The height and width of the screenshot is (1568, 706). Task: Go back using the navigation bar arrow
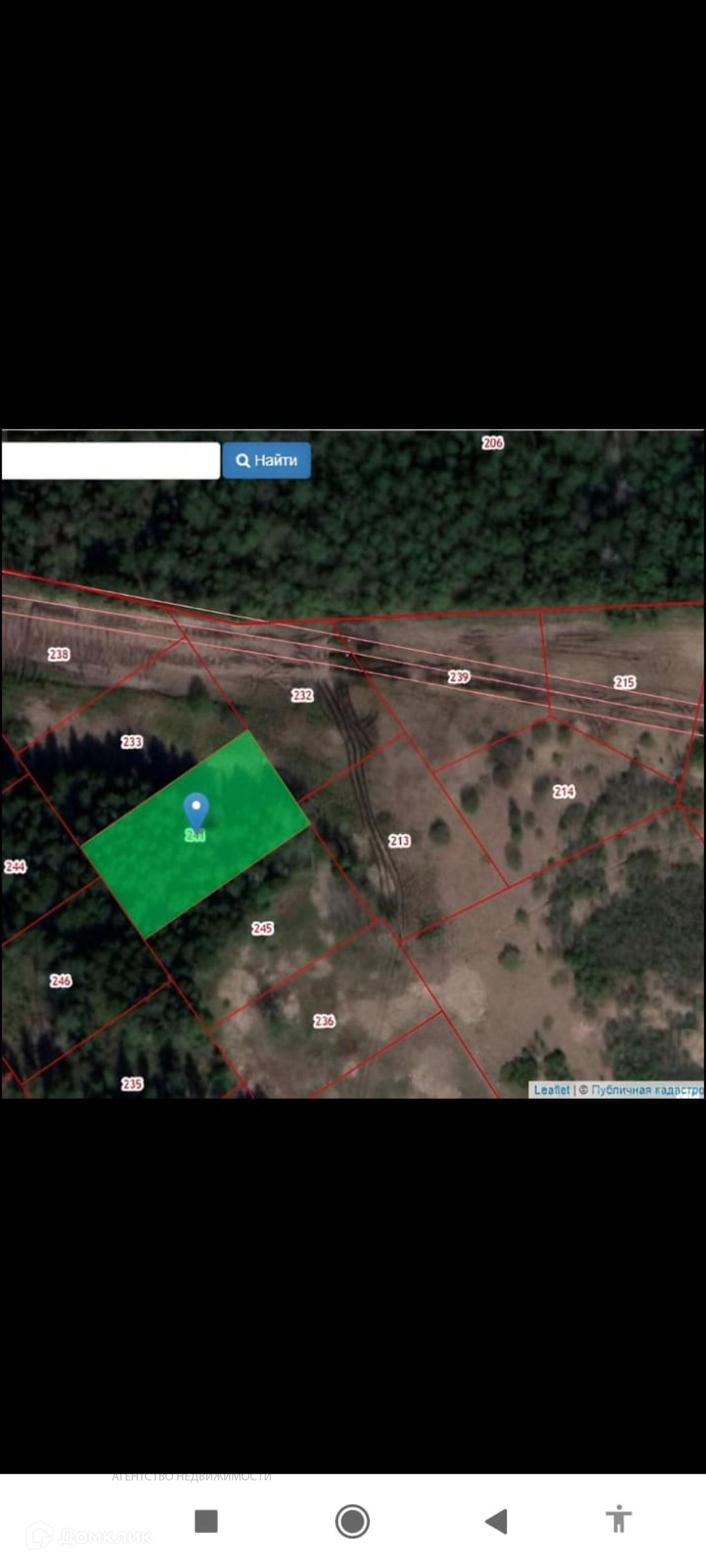pyautogui.click(x=496, y=1521)
